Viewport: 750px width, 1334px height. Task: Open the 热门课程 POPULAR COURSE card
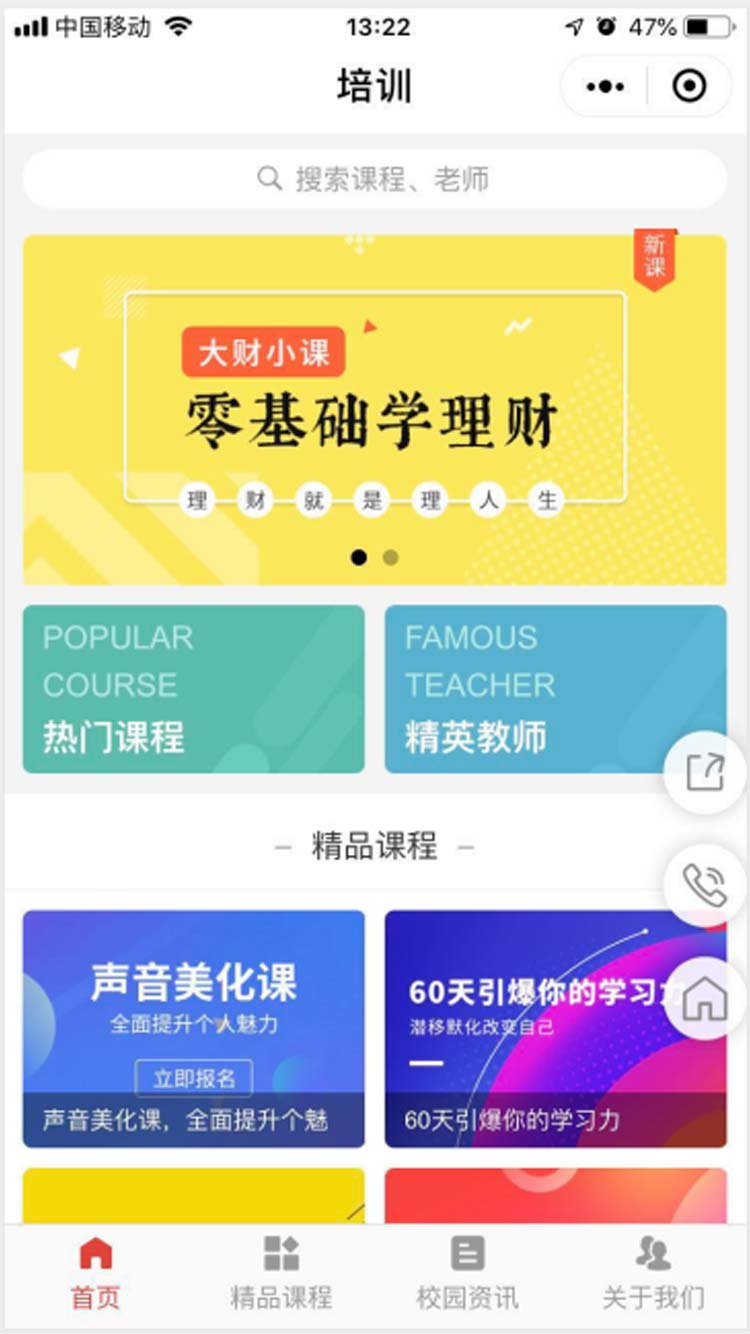pos(193,690)
